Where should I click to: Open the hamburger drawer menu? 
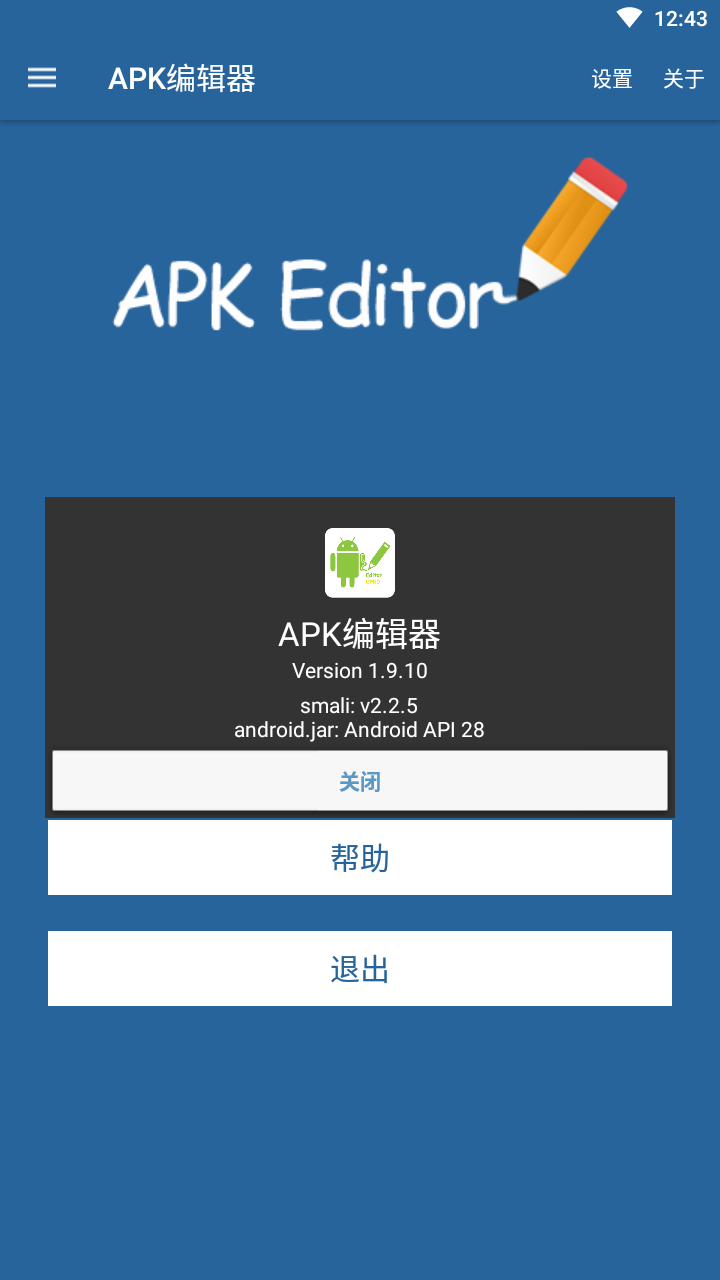click(42, 78)
